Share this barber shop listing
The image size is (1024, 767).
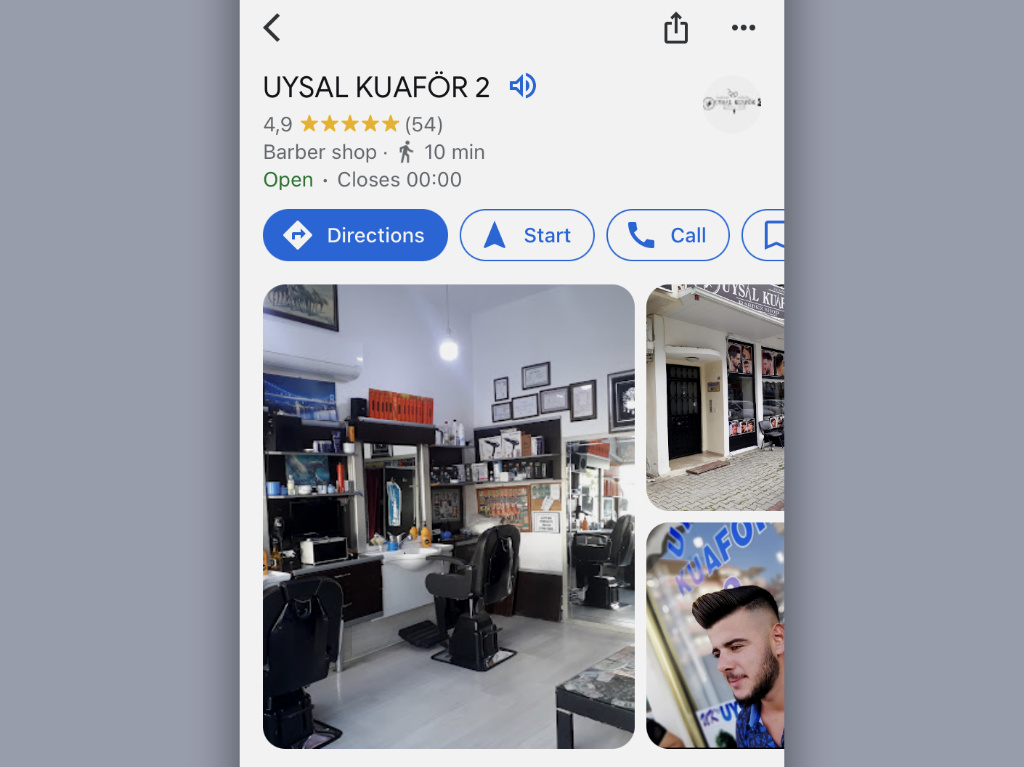pos(676,28)
